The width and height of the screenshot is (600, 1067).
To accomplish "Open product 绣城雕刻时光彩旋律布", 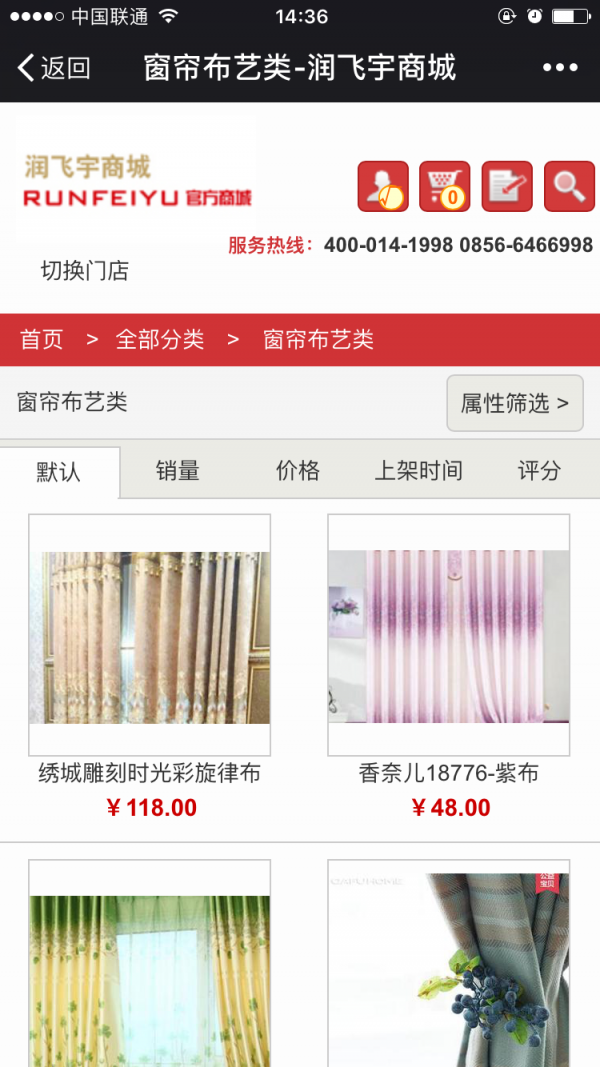I will click(x=149, y=637).
